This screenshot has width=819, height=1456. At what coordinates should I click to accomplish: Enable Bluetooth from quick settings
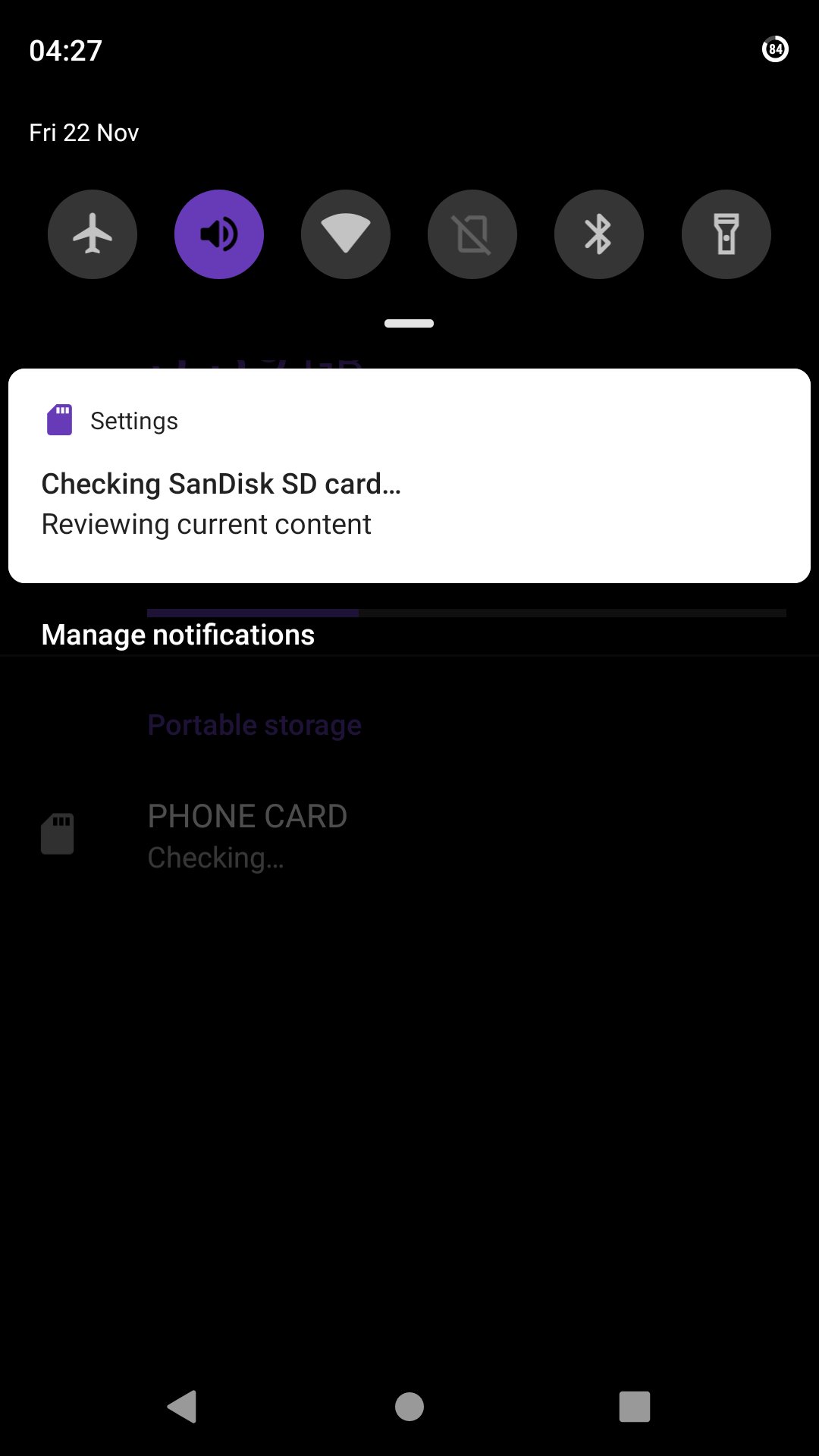coord(599,234)
